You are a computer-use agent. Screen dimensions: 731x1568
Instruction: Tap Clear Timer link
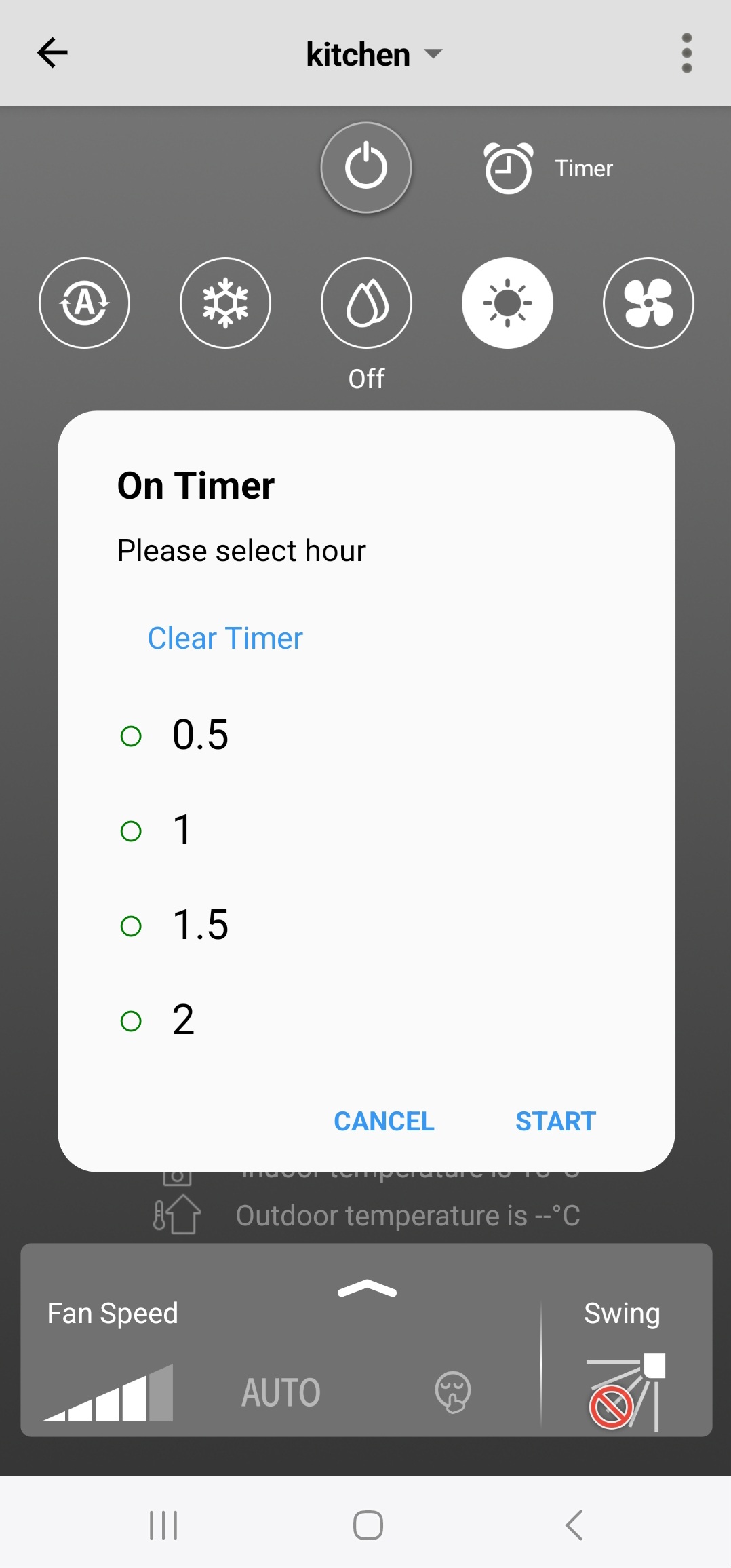(225, 638)
